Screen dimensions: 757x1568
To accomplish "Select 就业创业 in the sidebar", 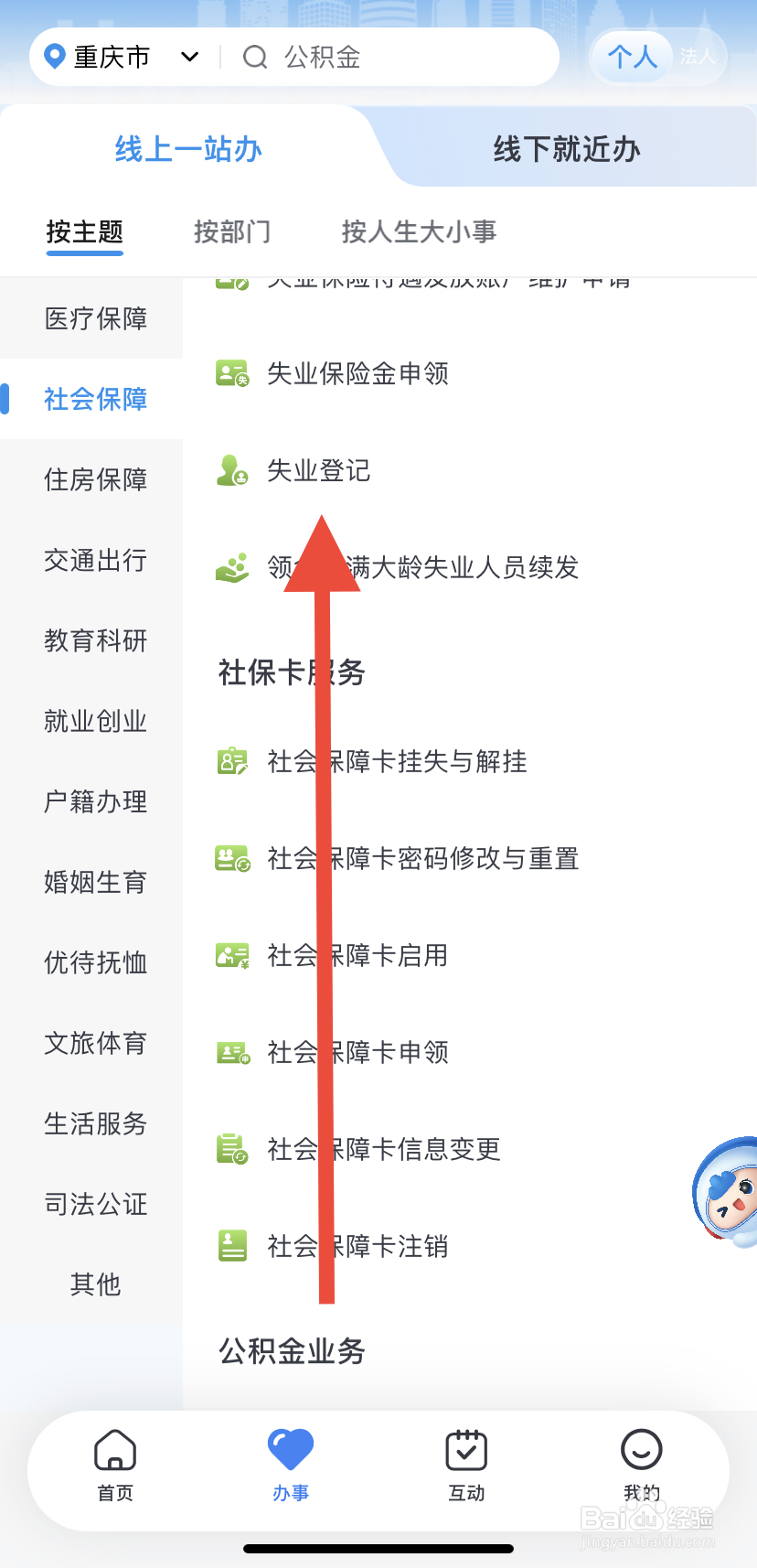I will (x=94, y=722).
